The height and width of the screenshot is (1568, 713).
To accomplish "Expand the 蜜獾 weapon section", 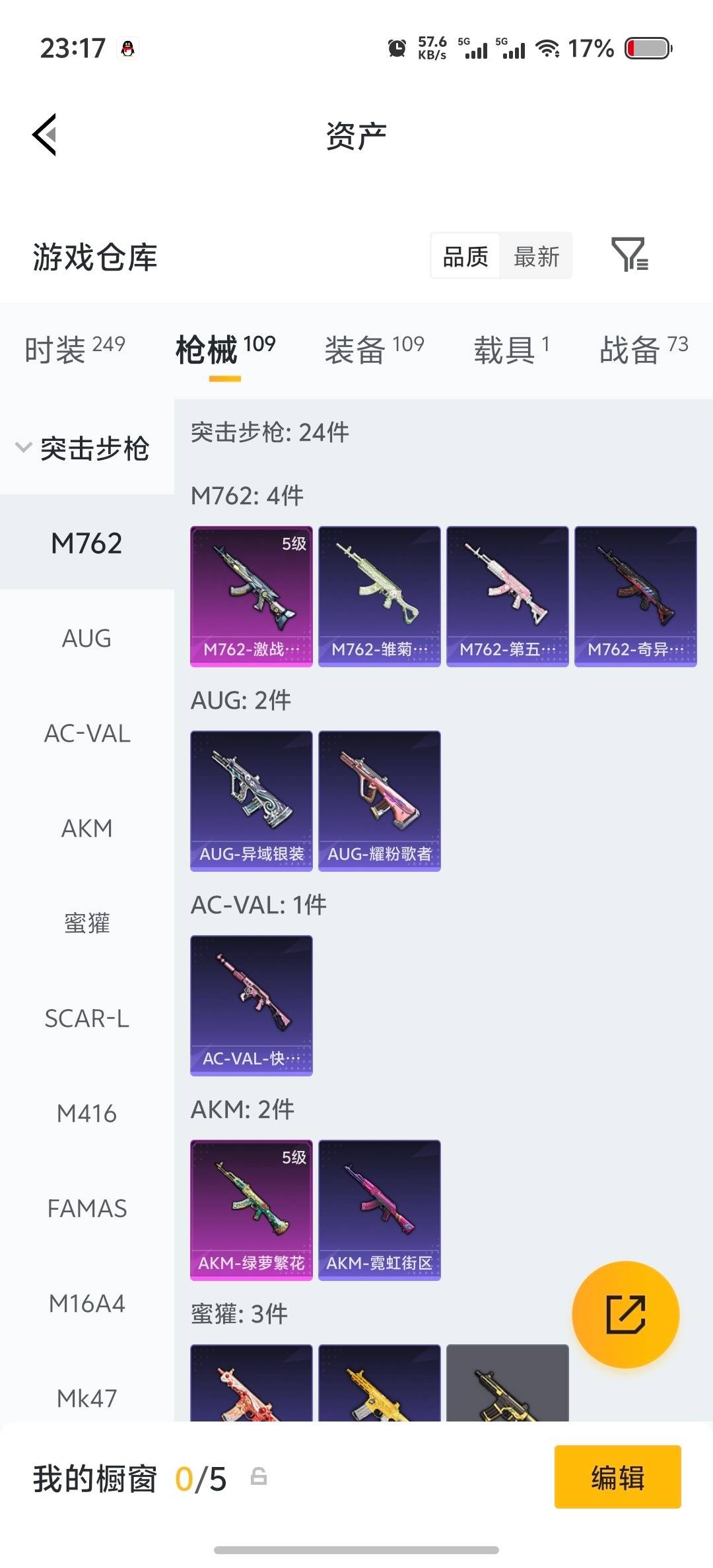I will (x=86, y=924).
